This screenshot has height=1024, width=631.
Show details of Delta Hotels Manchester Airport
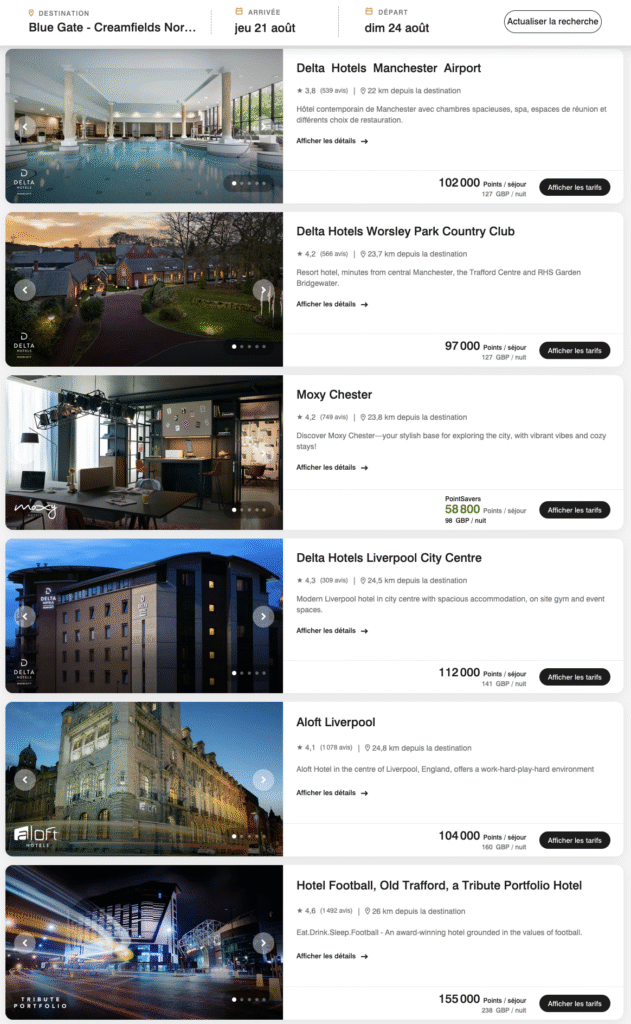[x=332, y=141]
